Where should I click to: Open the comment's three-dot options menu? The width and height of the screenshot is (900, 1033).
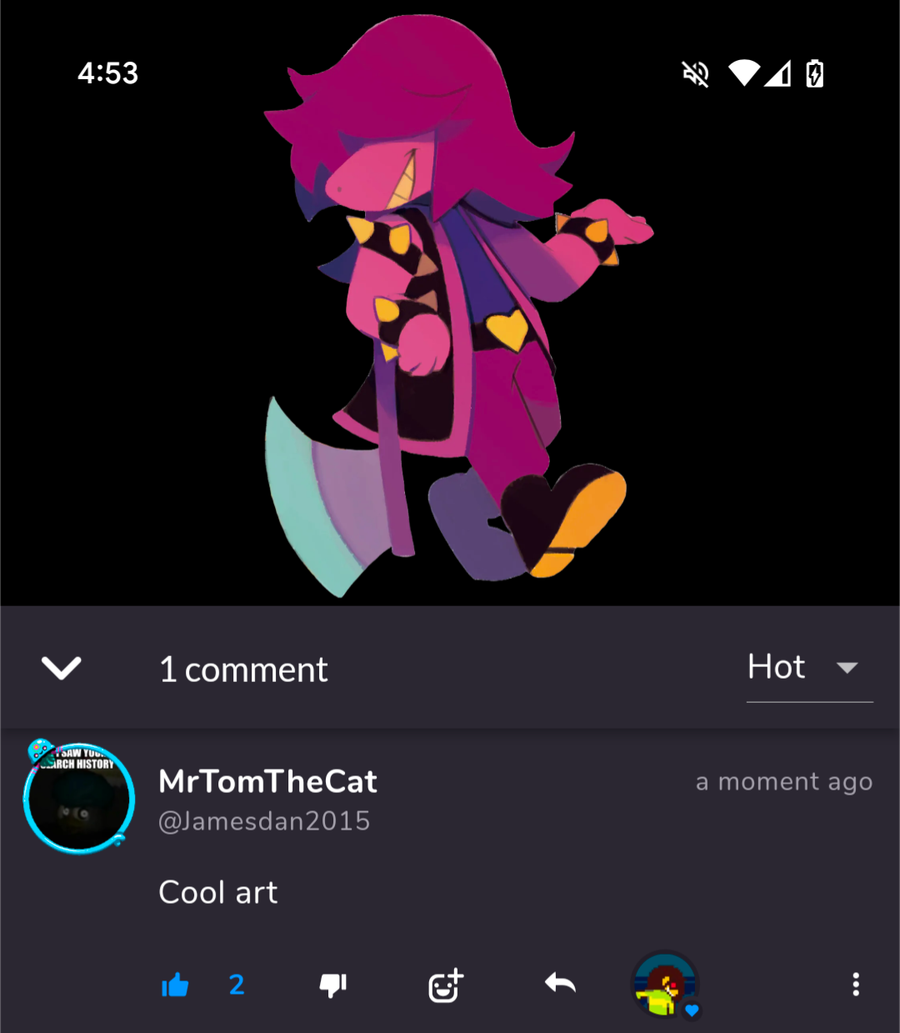pyautogui.click(x=855, y=985)
